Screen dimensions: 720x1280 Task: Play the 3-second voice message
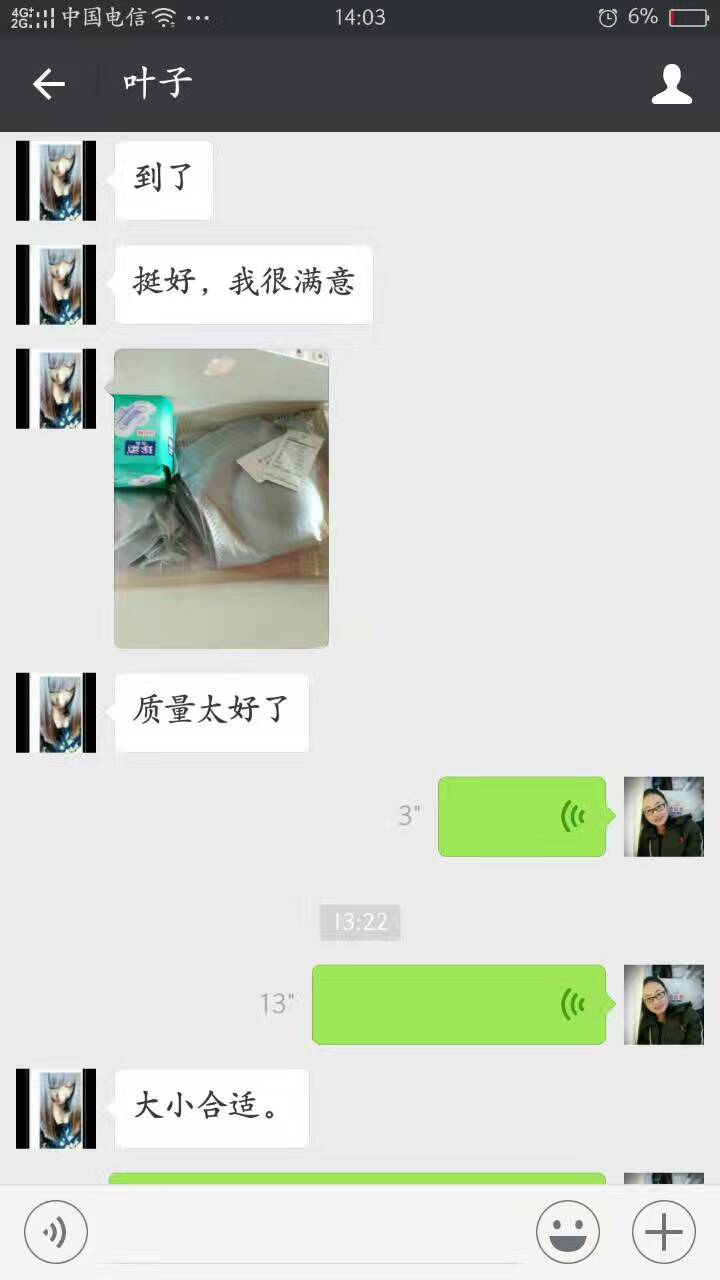click(x=521, y=816)
